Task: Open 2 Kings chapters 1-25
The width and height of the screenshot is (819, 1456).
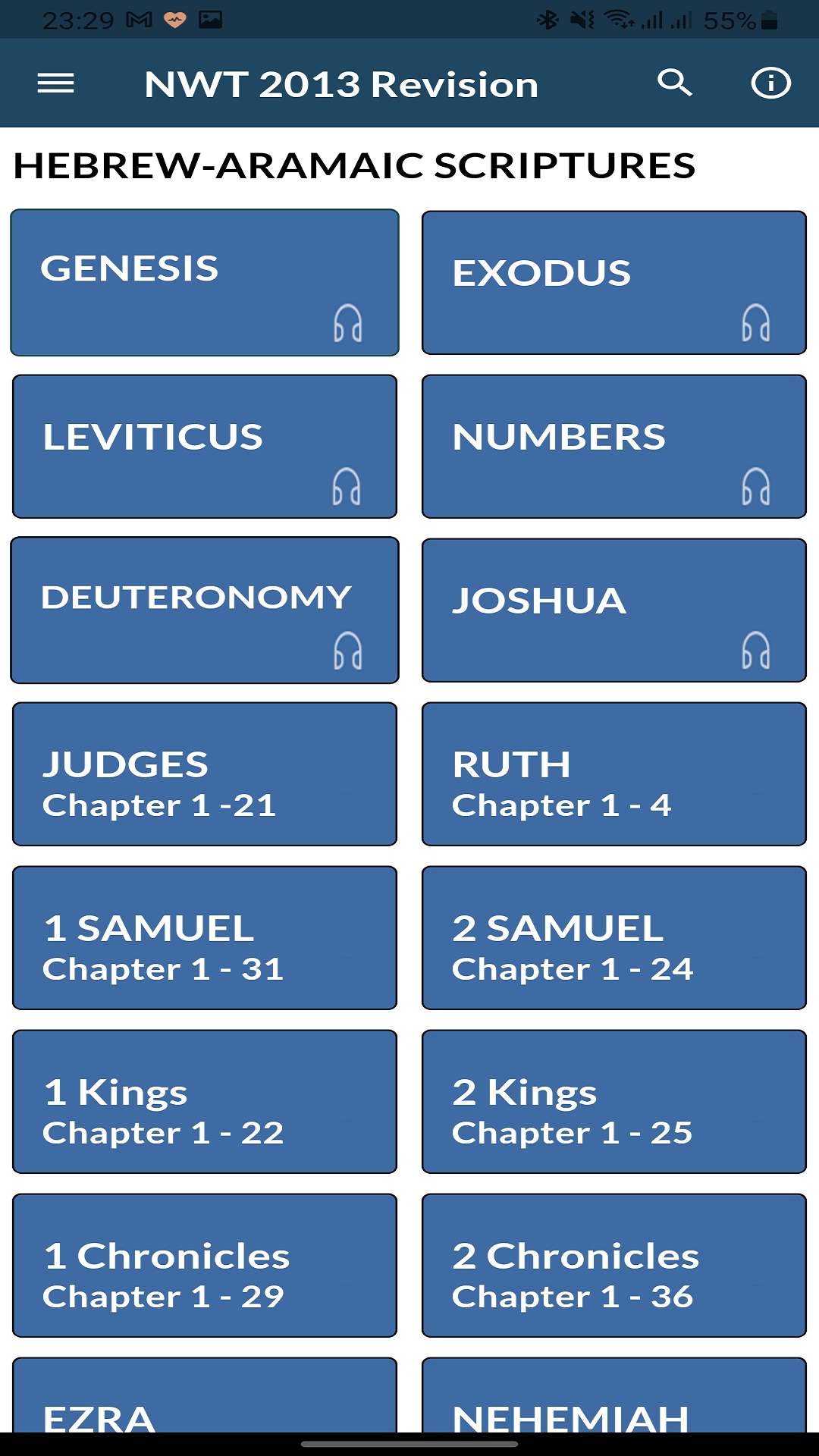Action: 614,1102
